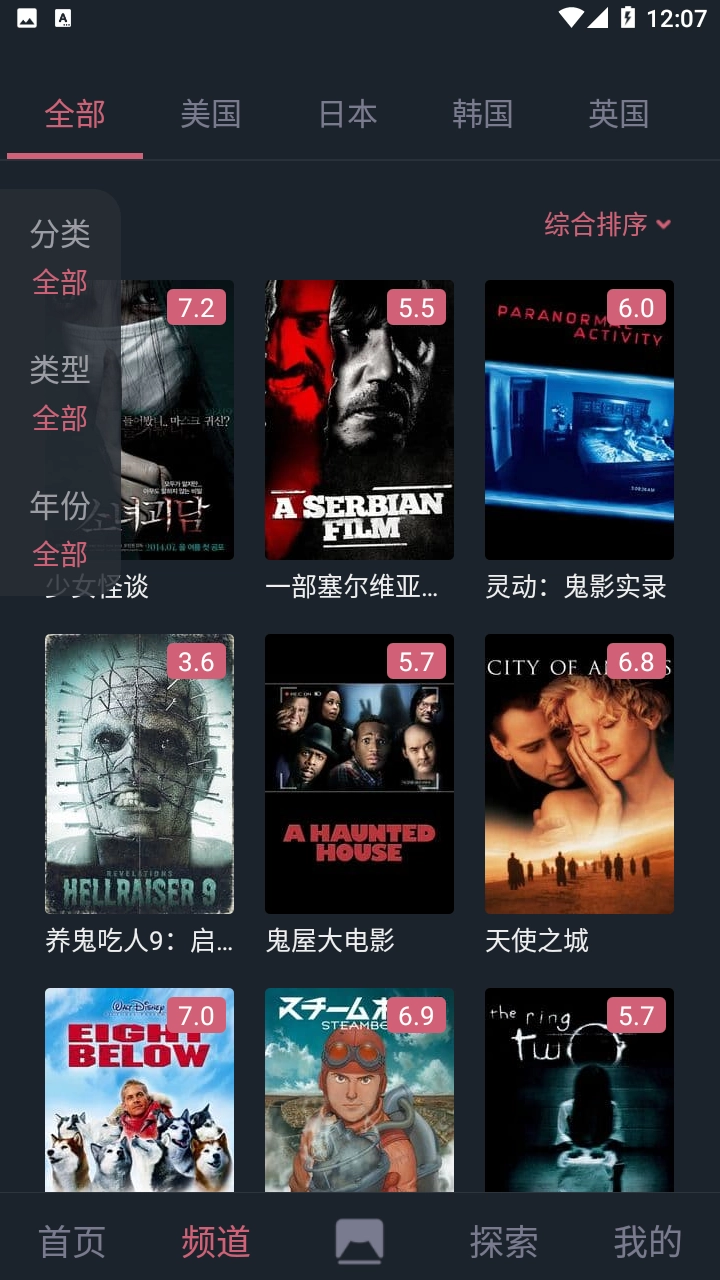This screenshot has width=720, height=1280.
Task: Open the 韩国 tab
Action: (x=482, y=114)
